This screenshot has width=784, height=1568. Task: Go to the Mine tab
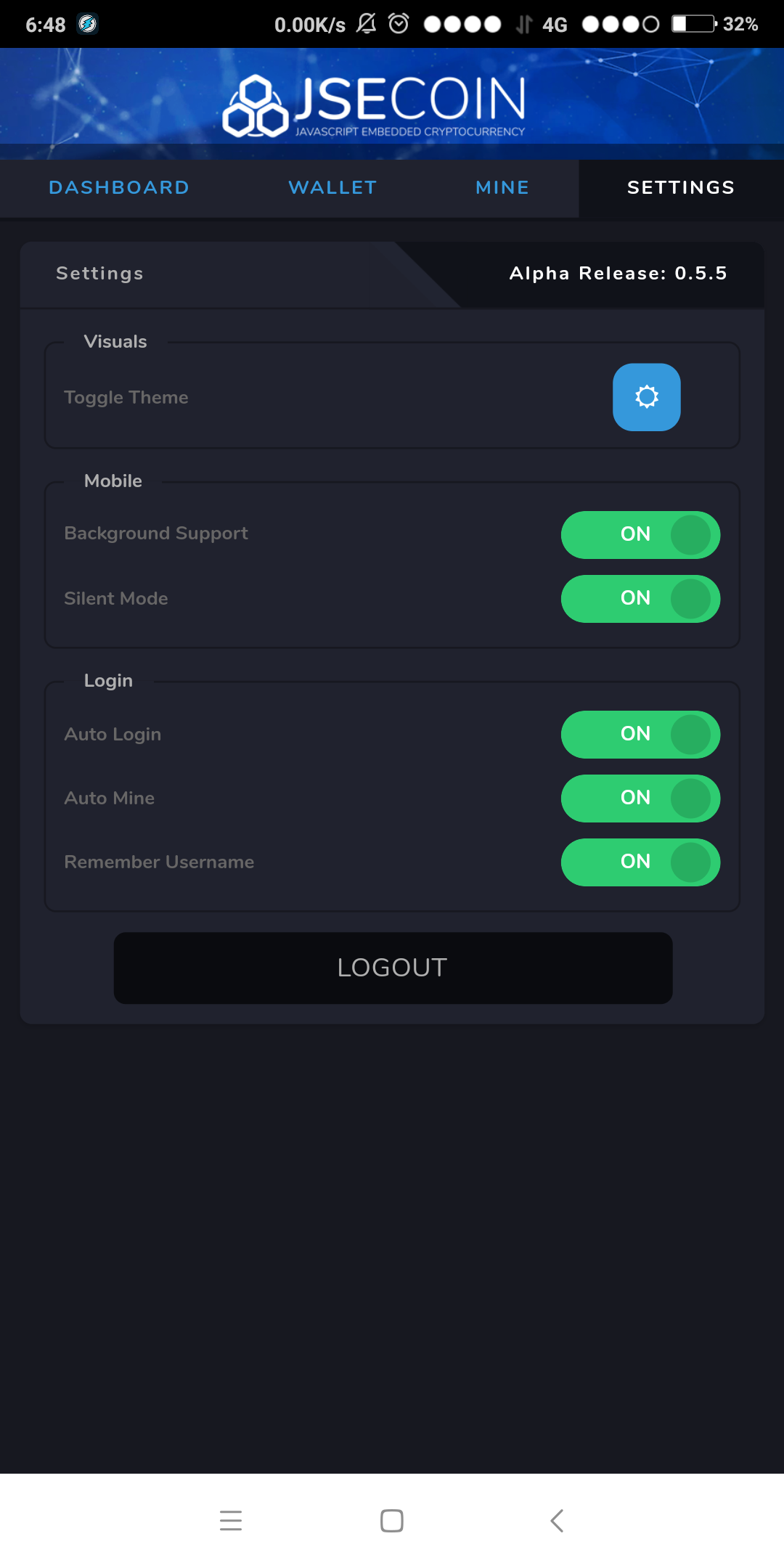pyautogui.click(x=502, y=188)
